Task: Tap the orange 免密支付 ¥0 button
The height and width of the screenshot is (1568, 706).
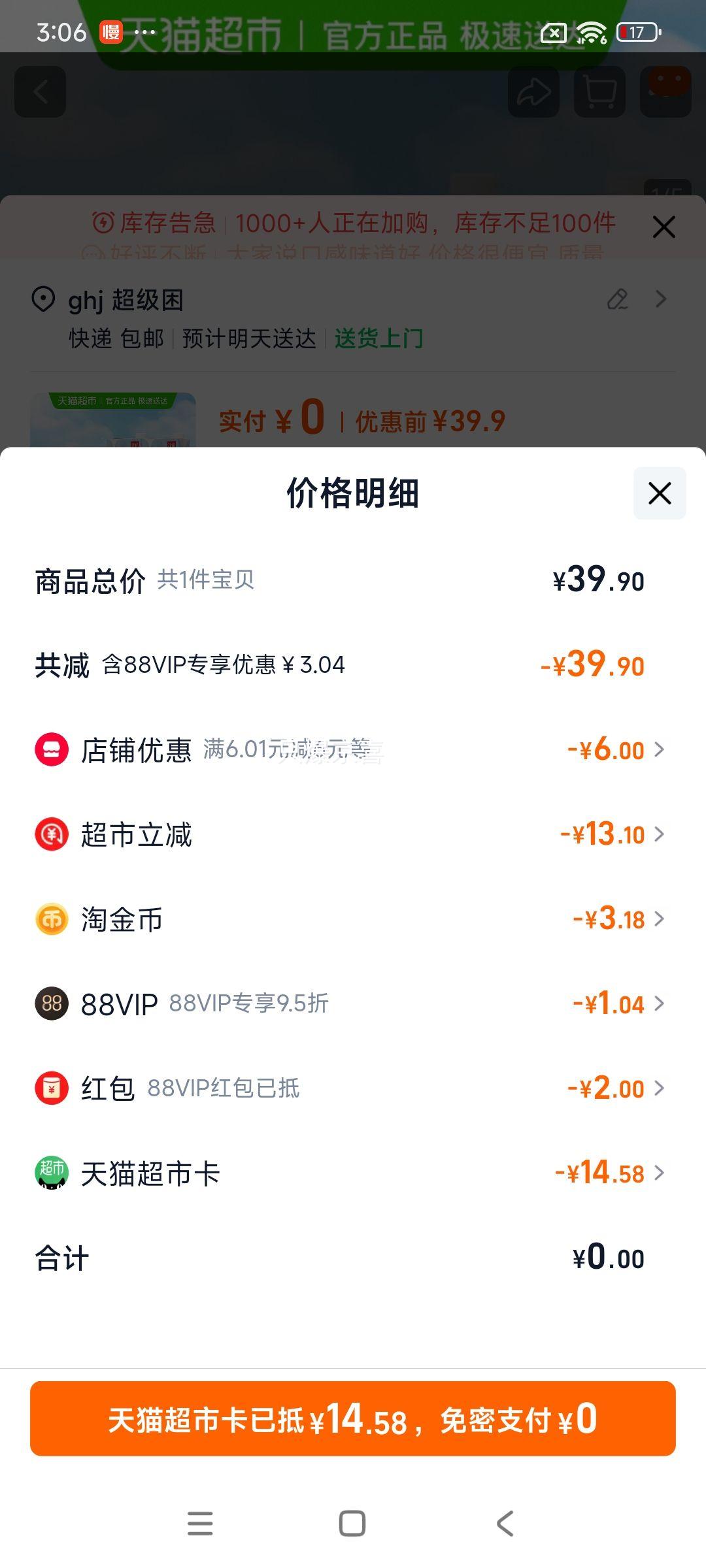Action: tap(353, 1418)
